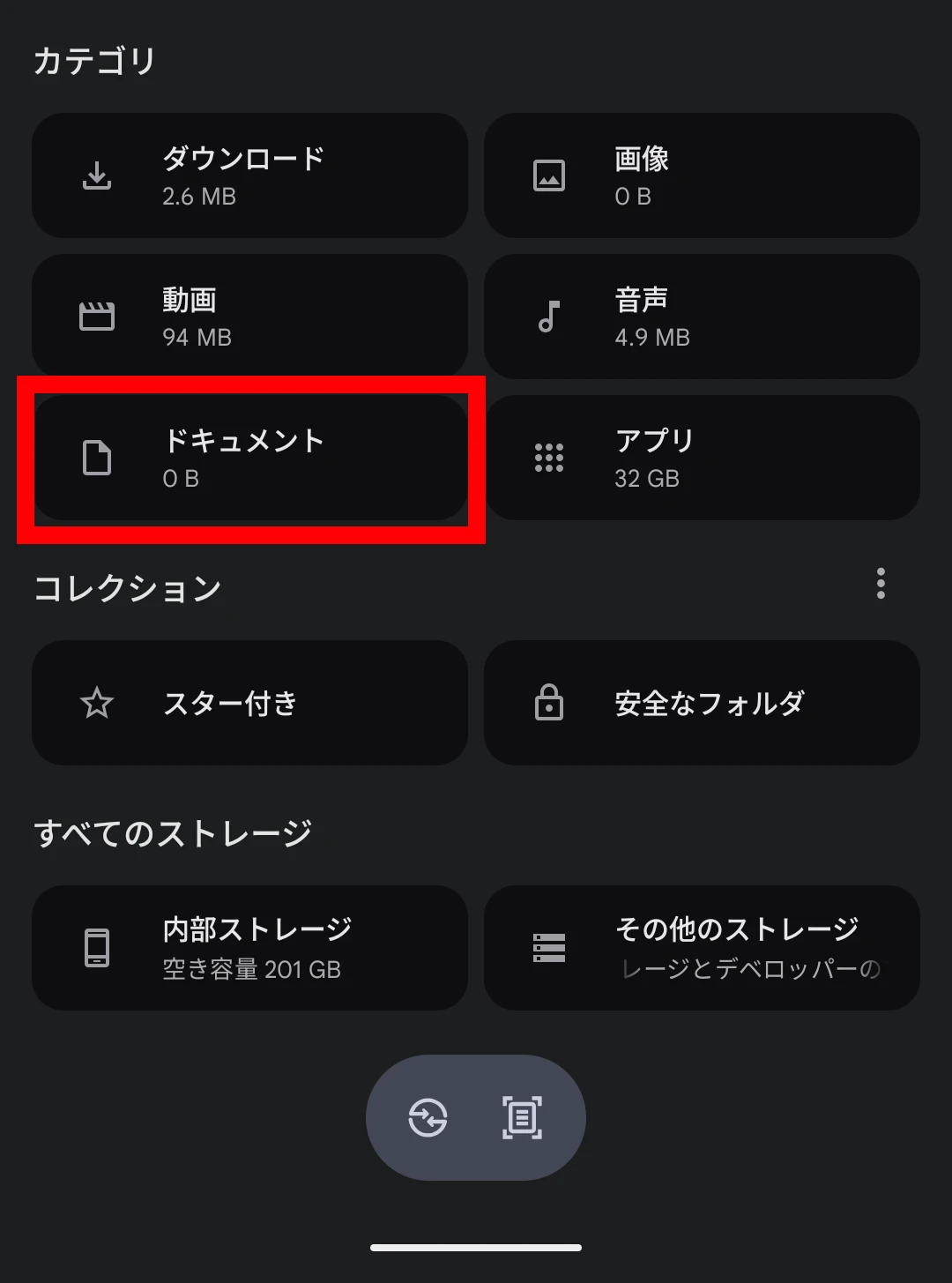Tap the file transfer share icon
The image size is (952, 1283).
tap(428, 1118)
